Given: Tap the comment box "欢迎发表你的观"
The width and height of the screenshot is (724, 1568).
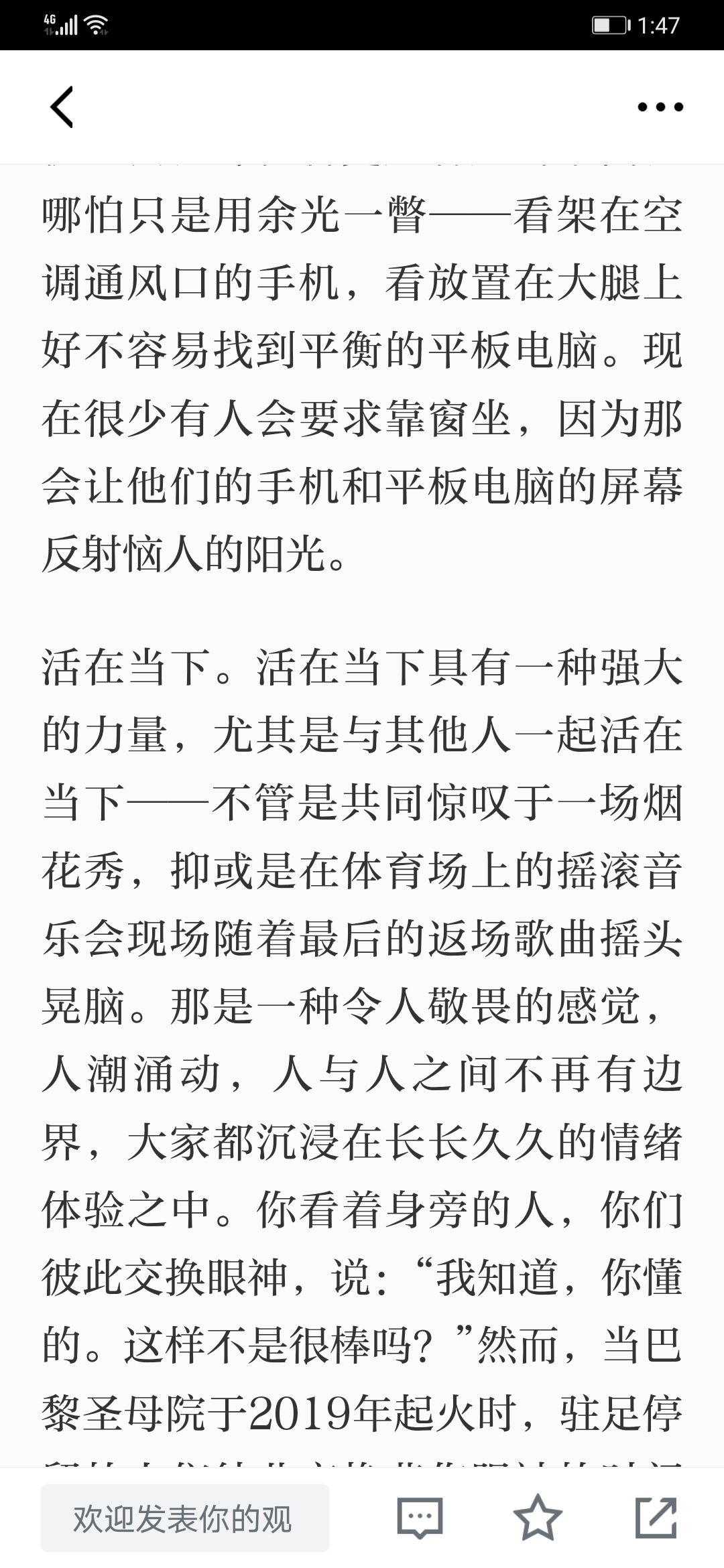Looking at the screenshot, I should [185, 1518].
